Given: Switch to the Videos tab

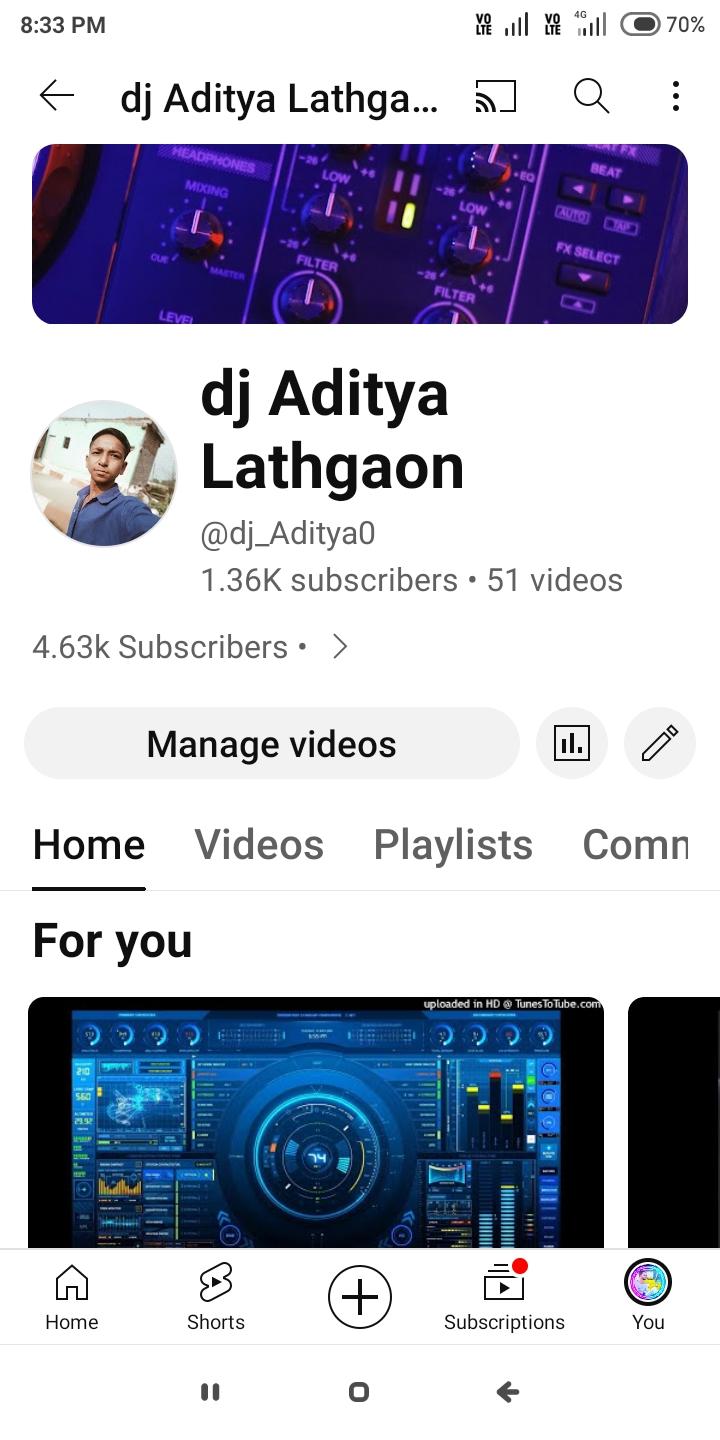Looking at the screenshot, I should [259, 845].
